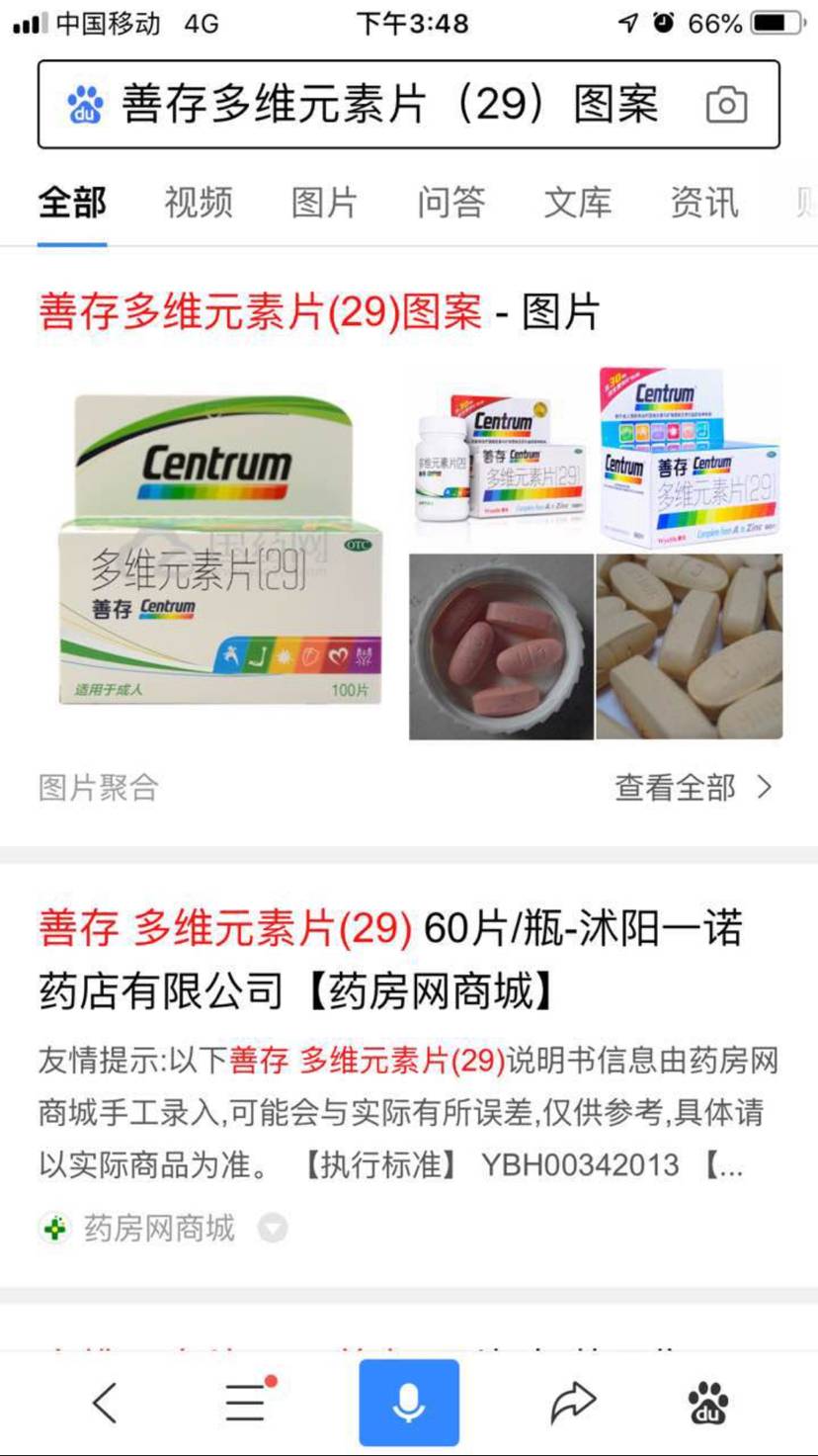The height and width of the screenshot is (1456, 818).
Task: Switch to the 资讯 tab
Action: 703,203
